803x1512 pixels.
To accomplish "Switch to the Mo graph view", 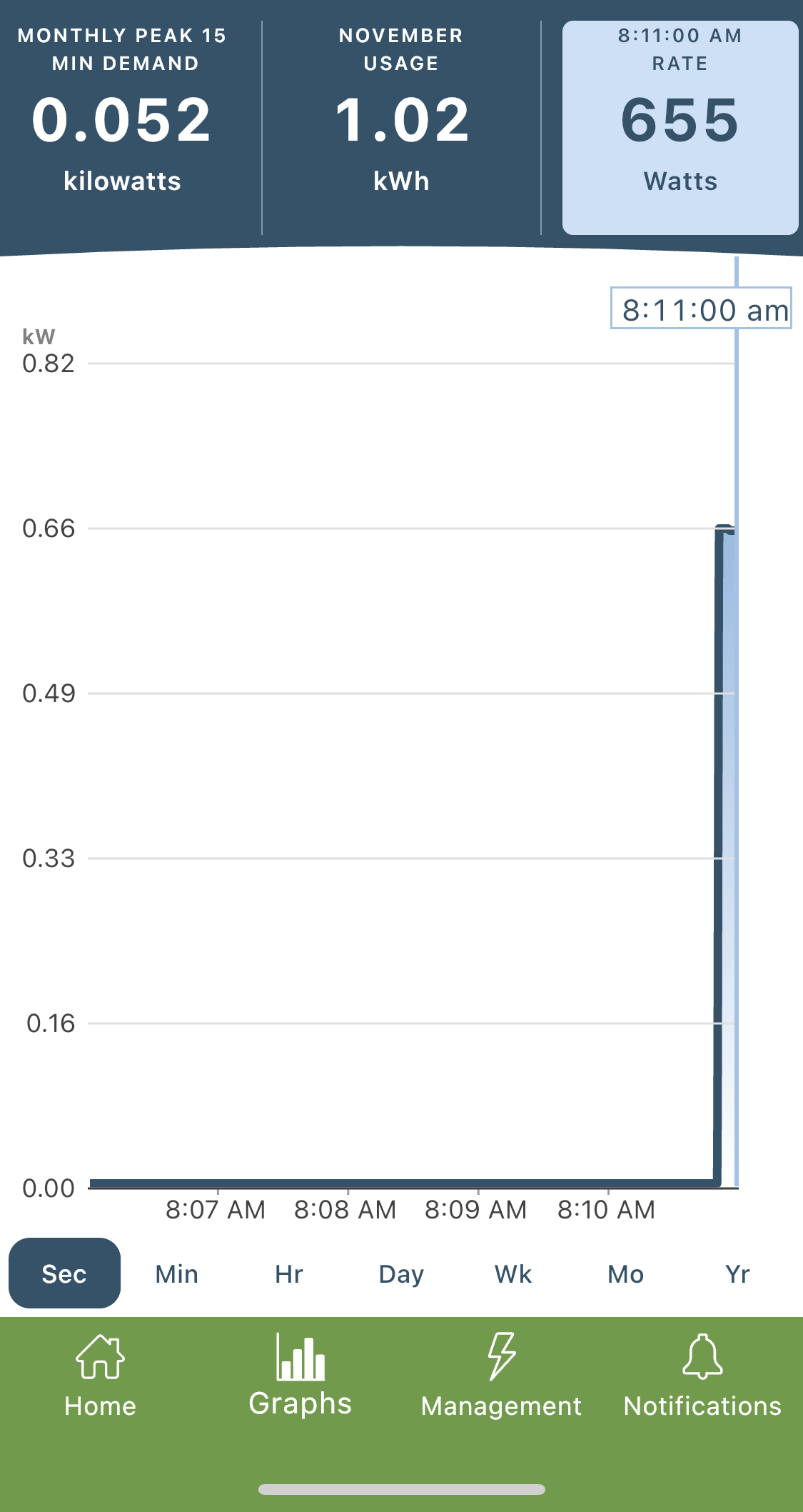I will pos(625,1273).
